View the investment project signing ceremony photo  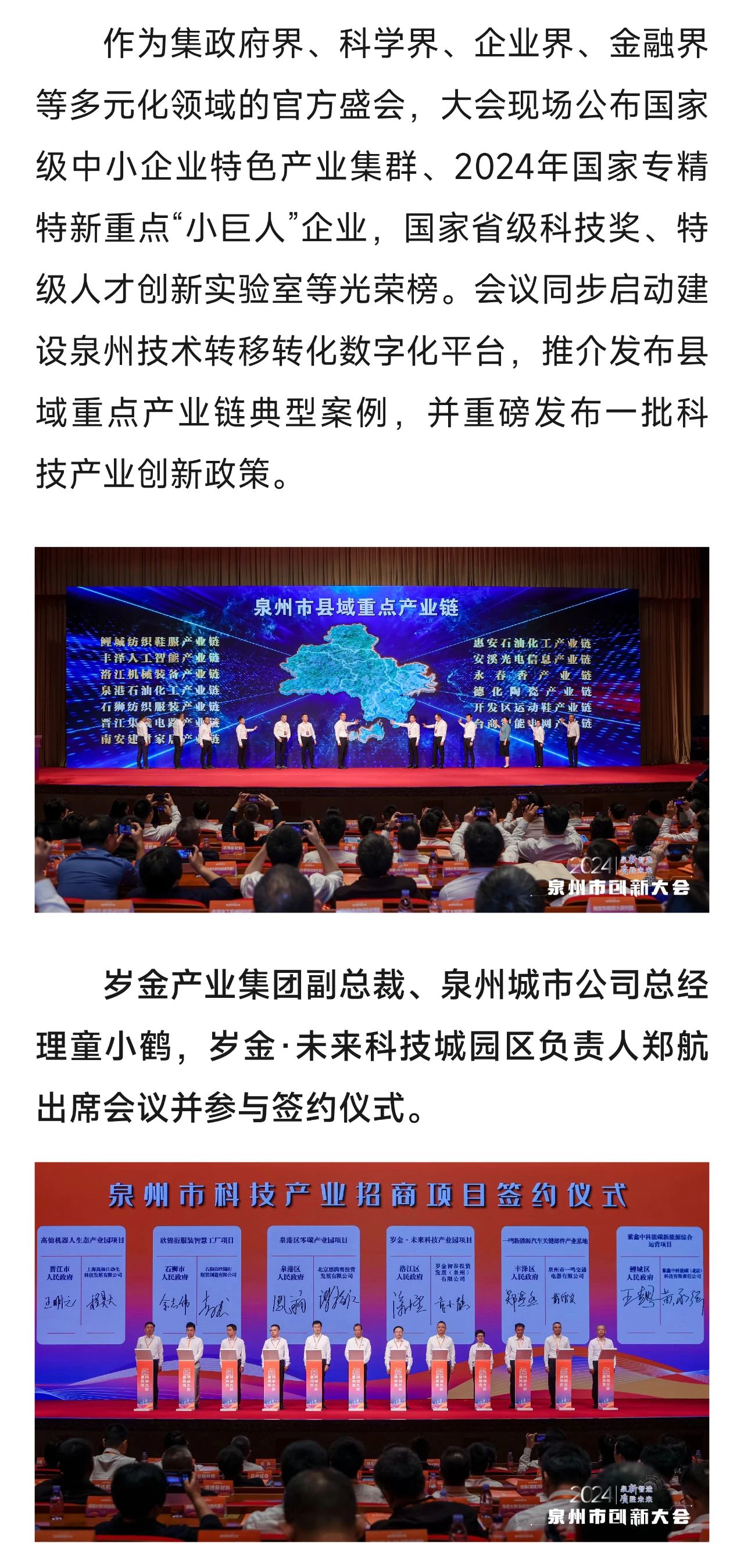coord(371,1350)
